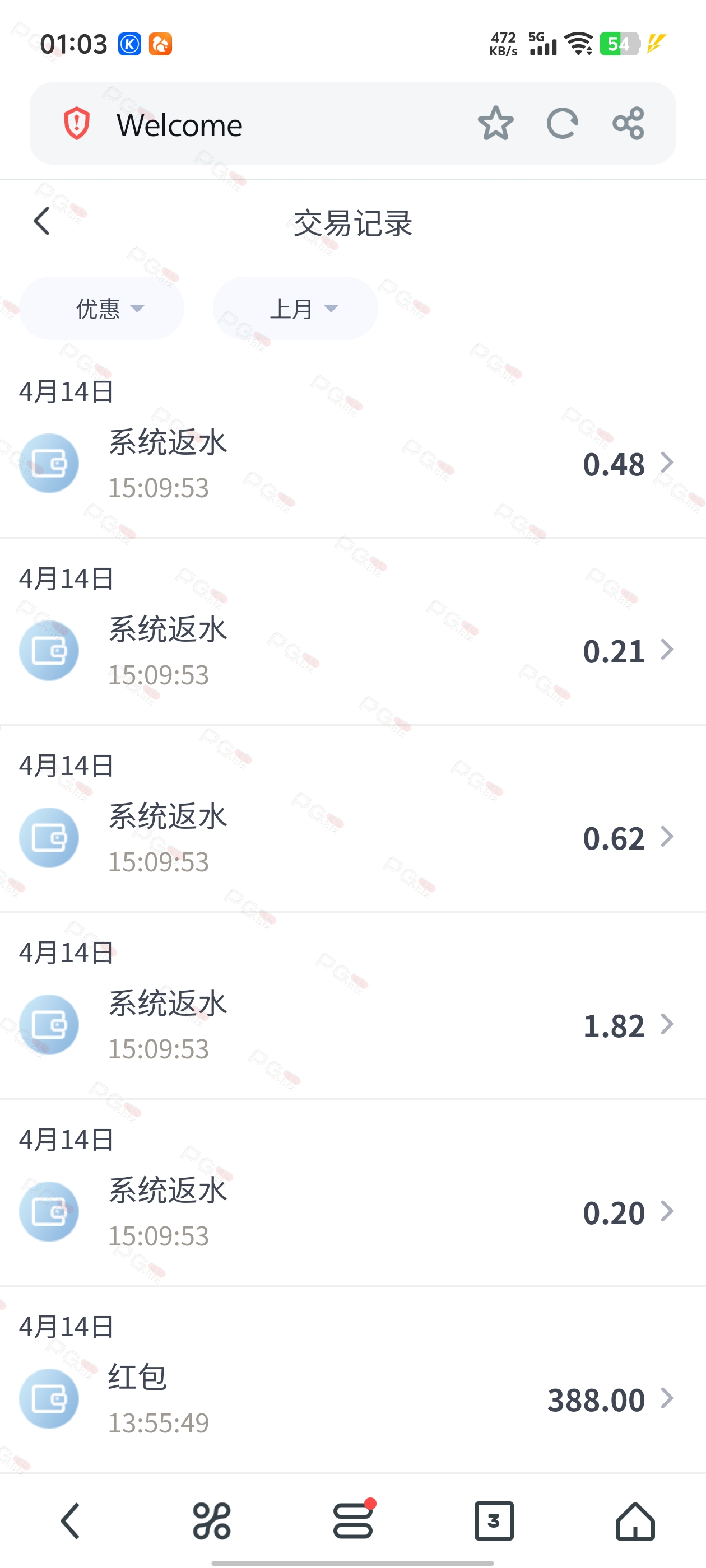View the 3 open tabs
706x1568 pixels.
coord(494,1520)
